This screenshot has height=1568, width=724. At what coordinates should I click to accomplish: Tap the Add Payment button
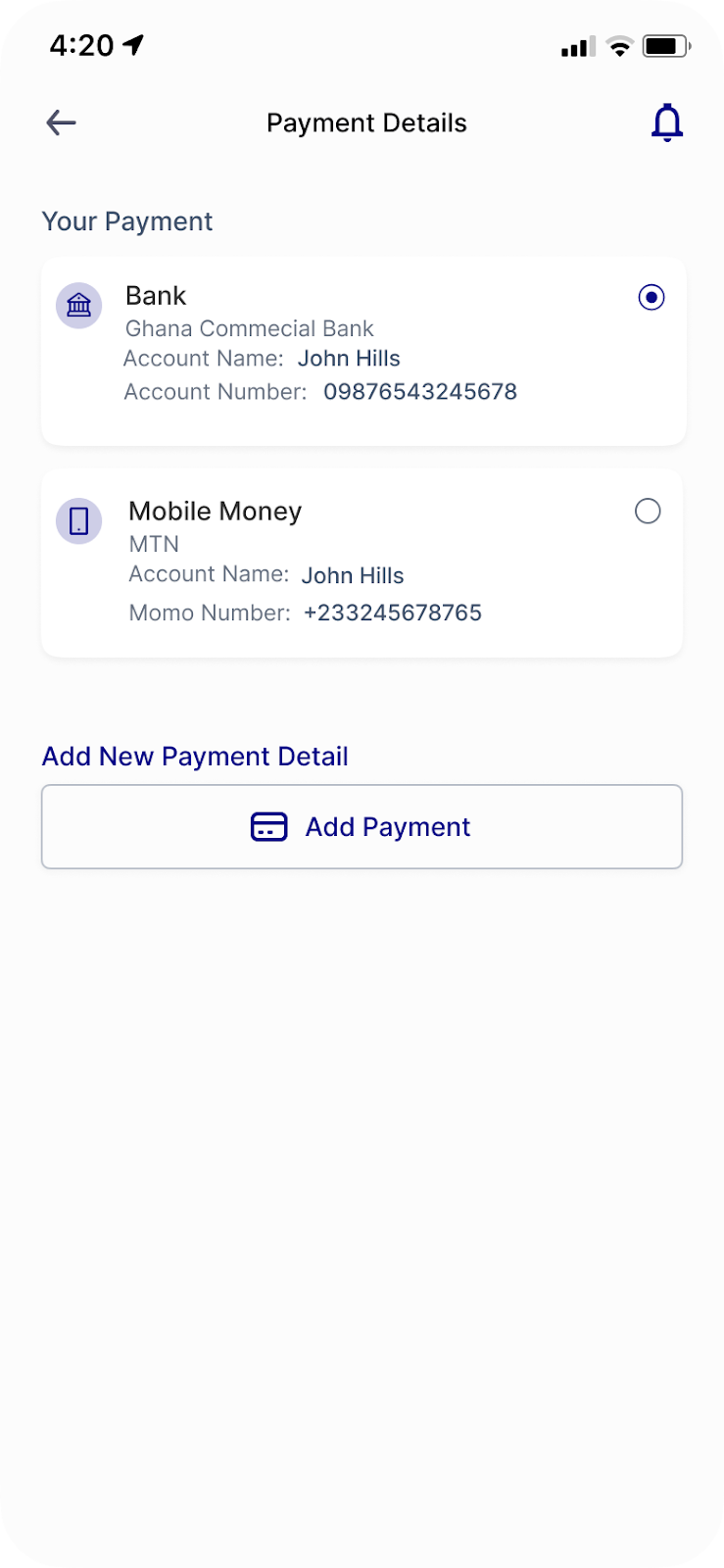(x=362, y=826)
